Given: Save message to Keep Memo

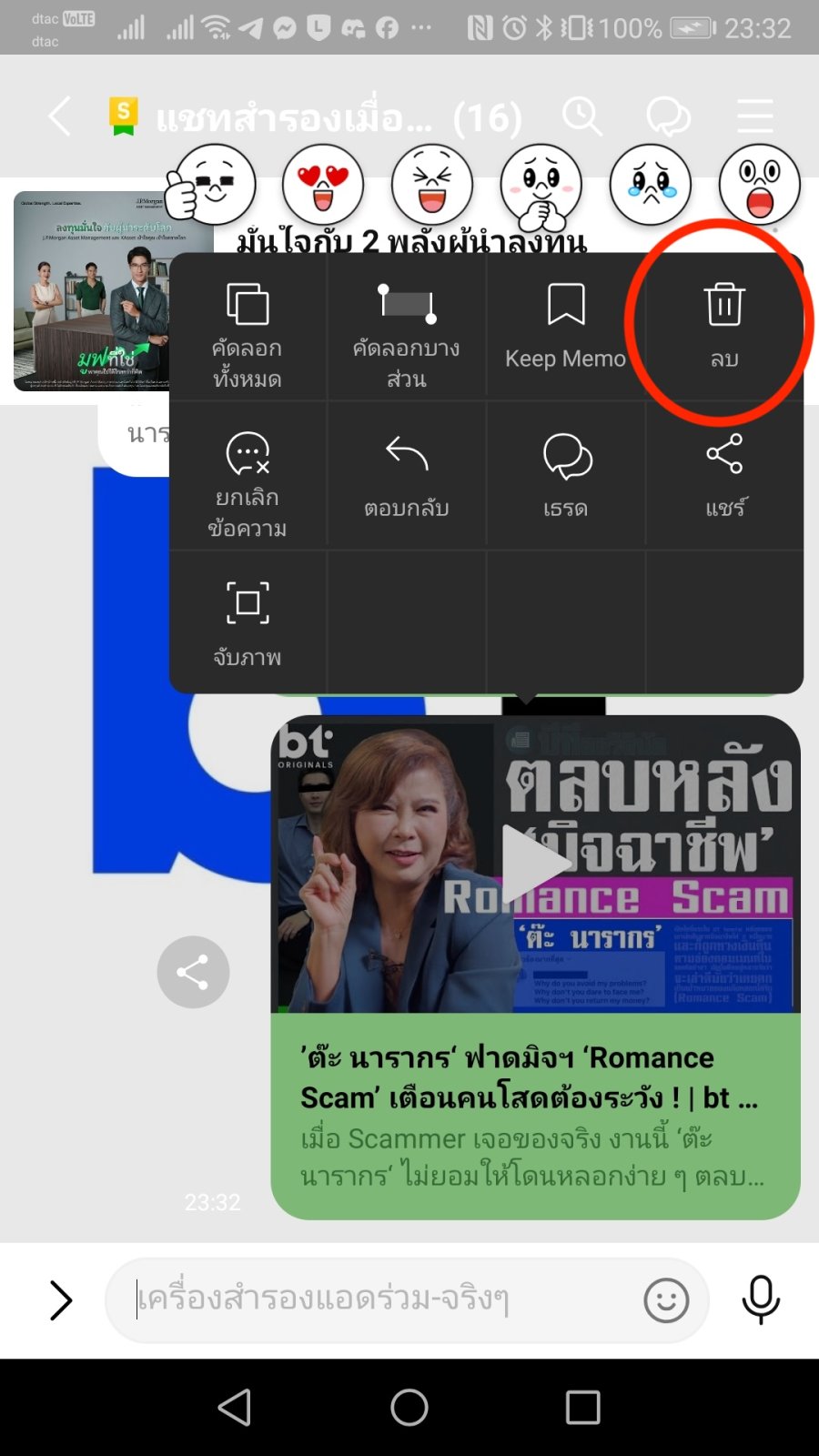Looking at the screenshot, I should coord(565,326).
